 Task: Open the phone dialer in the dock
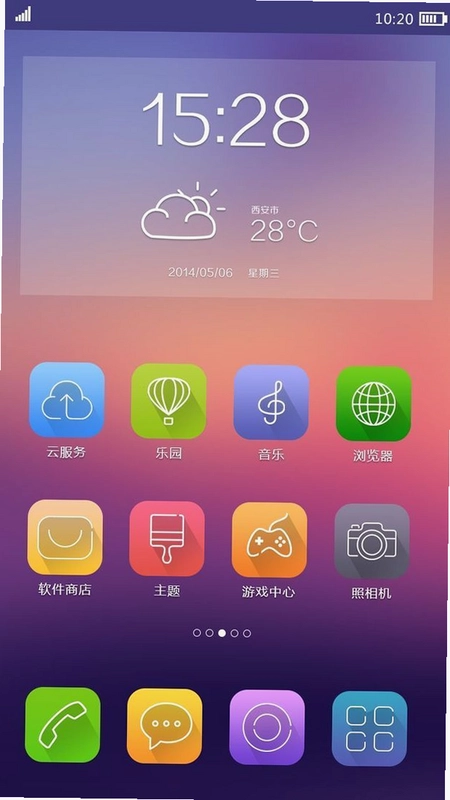click(x=63, y=724)
